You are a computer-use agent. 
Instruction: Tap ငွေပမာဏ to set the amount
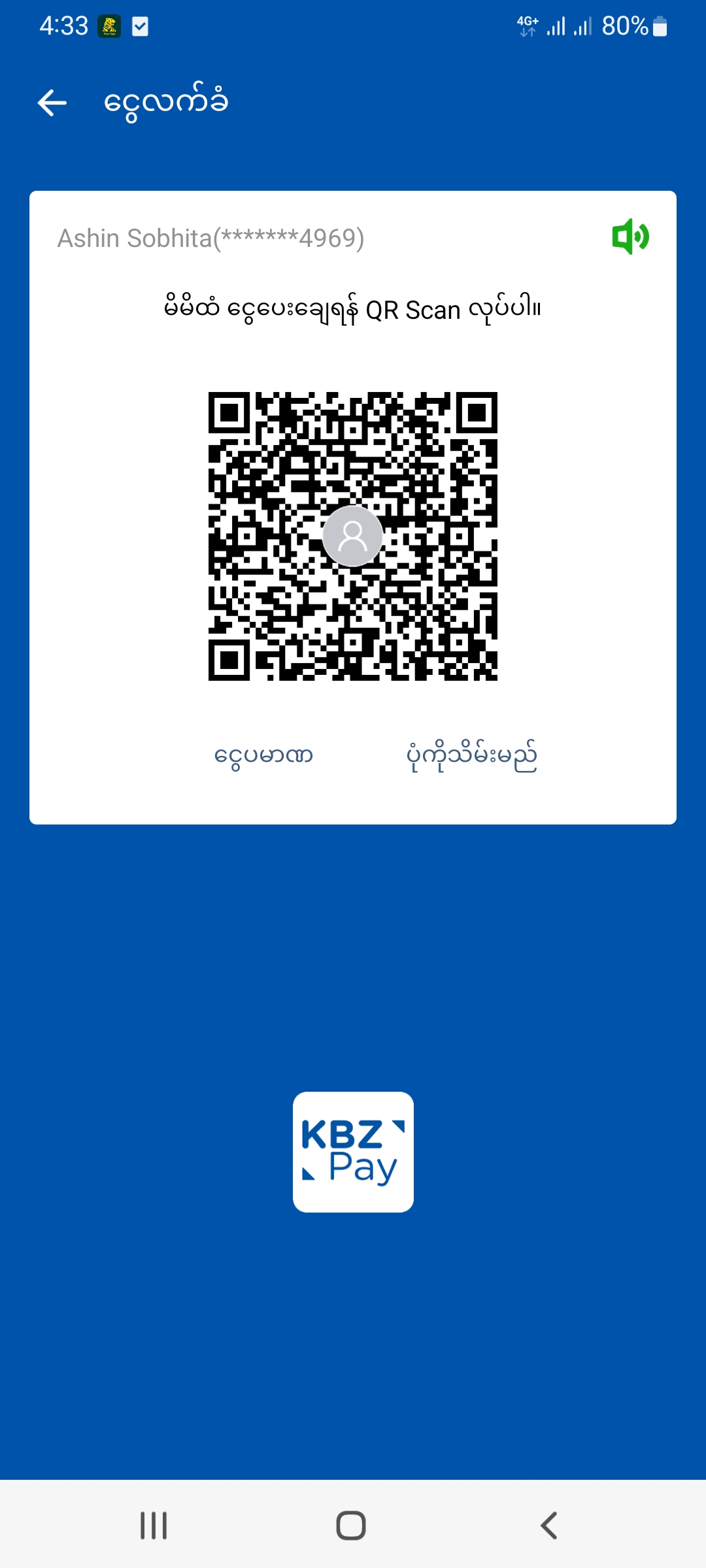point(263,756)
